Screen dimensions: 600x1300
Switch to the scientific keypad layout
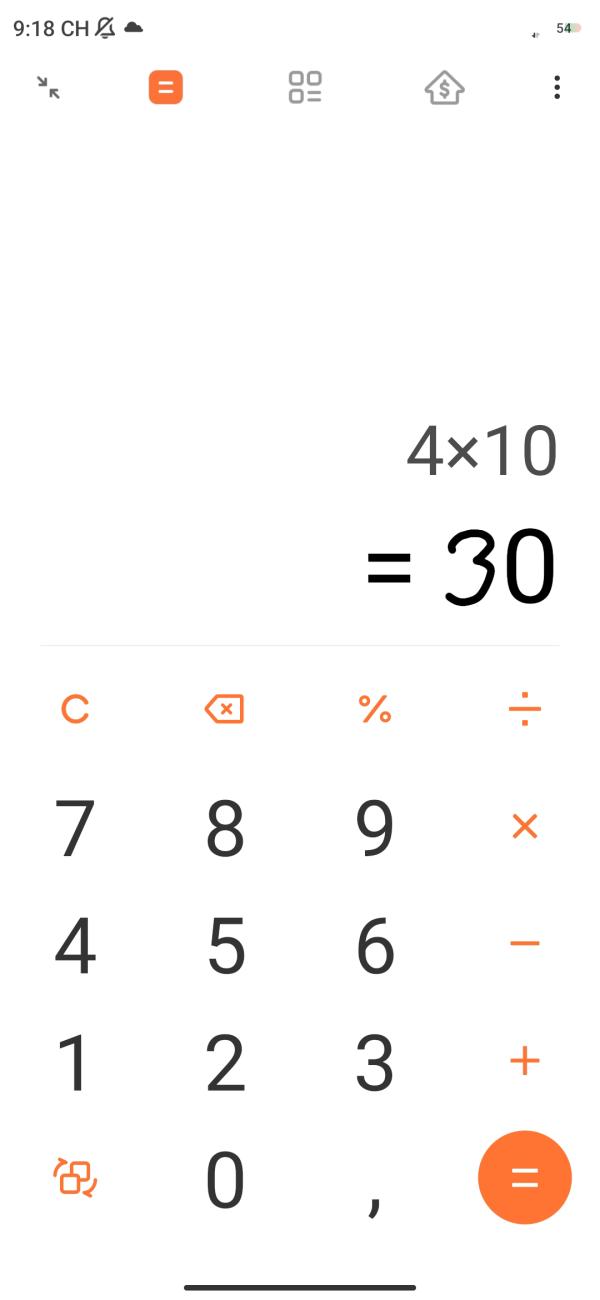point(75,1177)
